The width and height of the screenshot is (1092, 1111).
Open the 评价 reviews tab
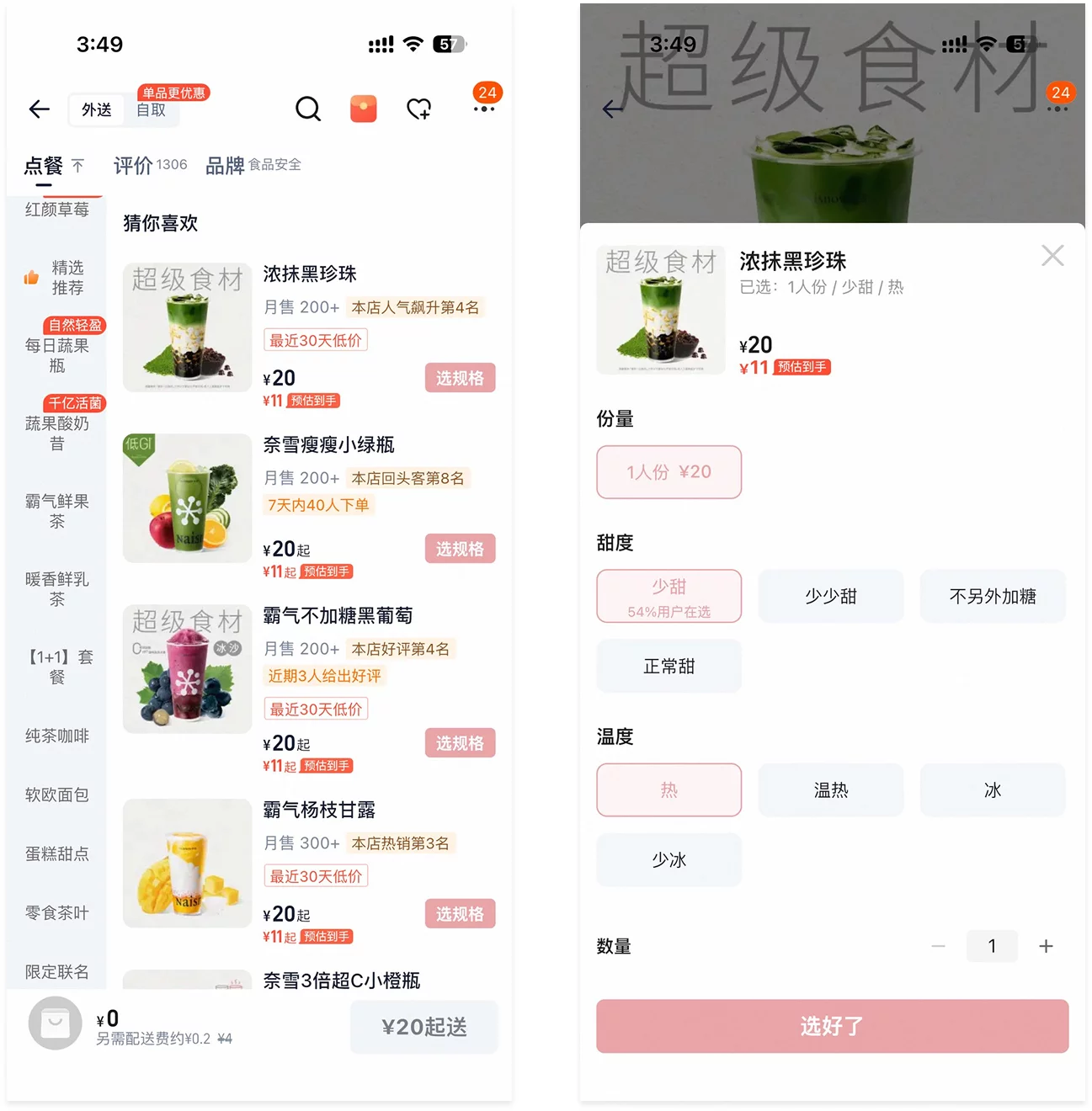pos(150,165)
